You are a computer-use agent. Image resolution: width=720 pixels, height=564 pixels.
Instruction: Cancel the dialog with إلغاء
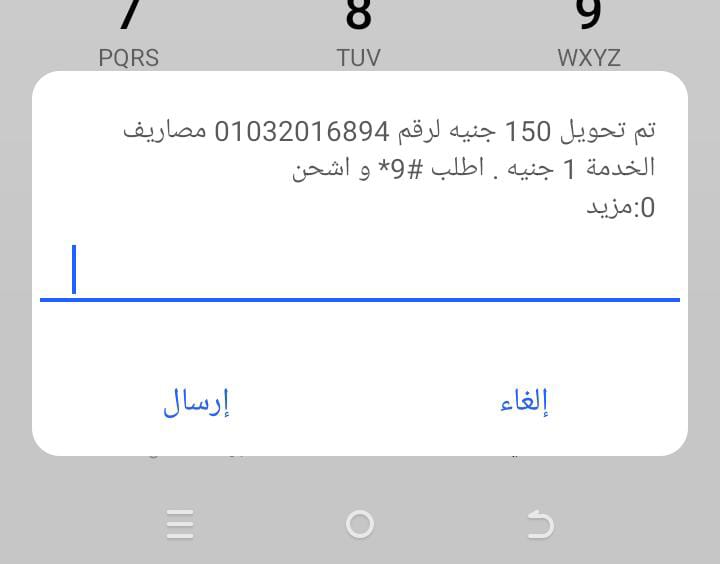point(524,402)
